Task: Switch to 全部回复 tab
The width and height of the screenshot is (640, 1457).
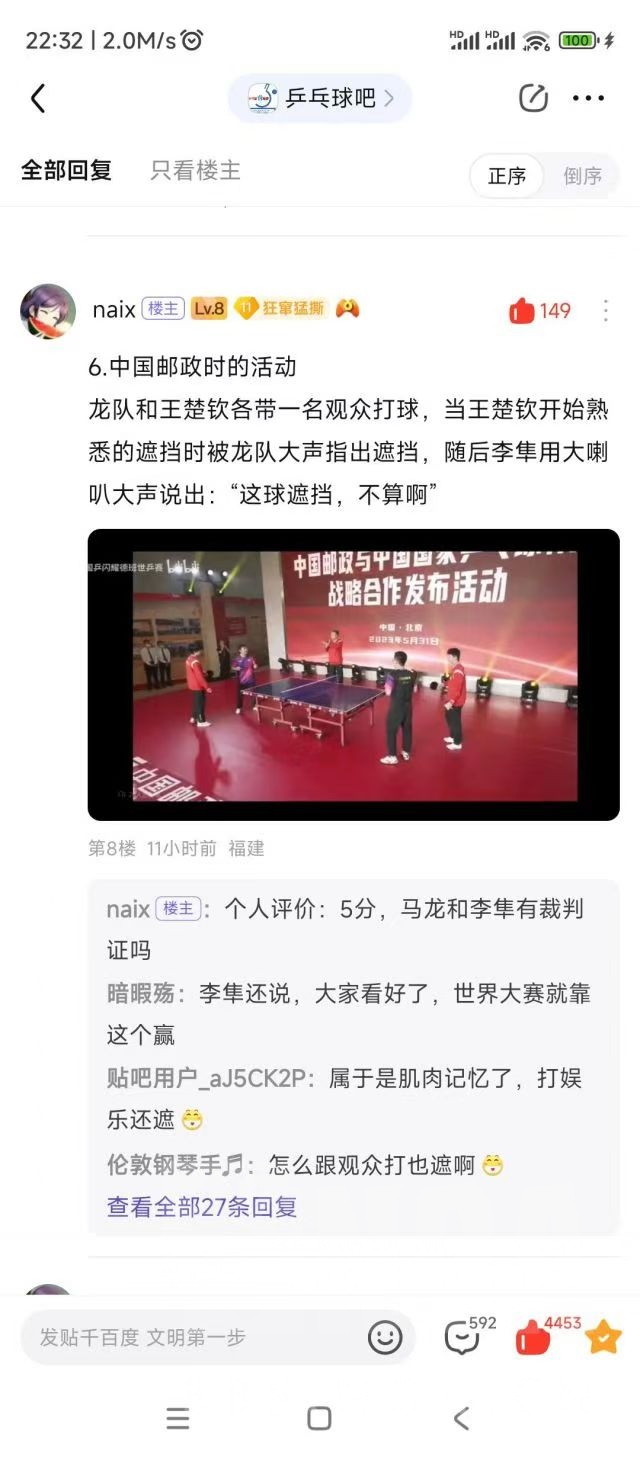Action: (x=66, y=171)
